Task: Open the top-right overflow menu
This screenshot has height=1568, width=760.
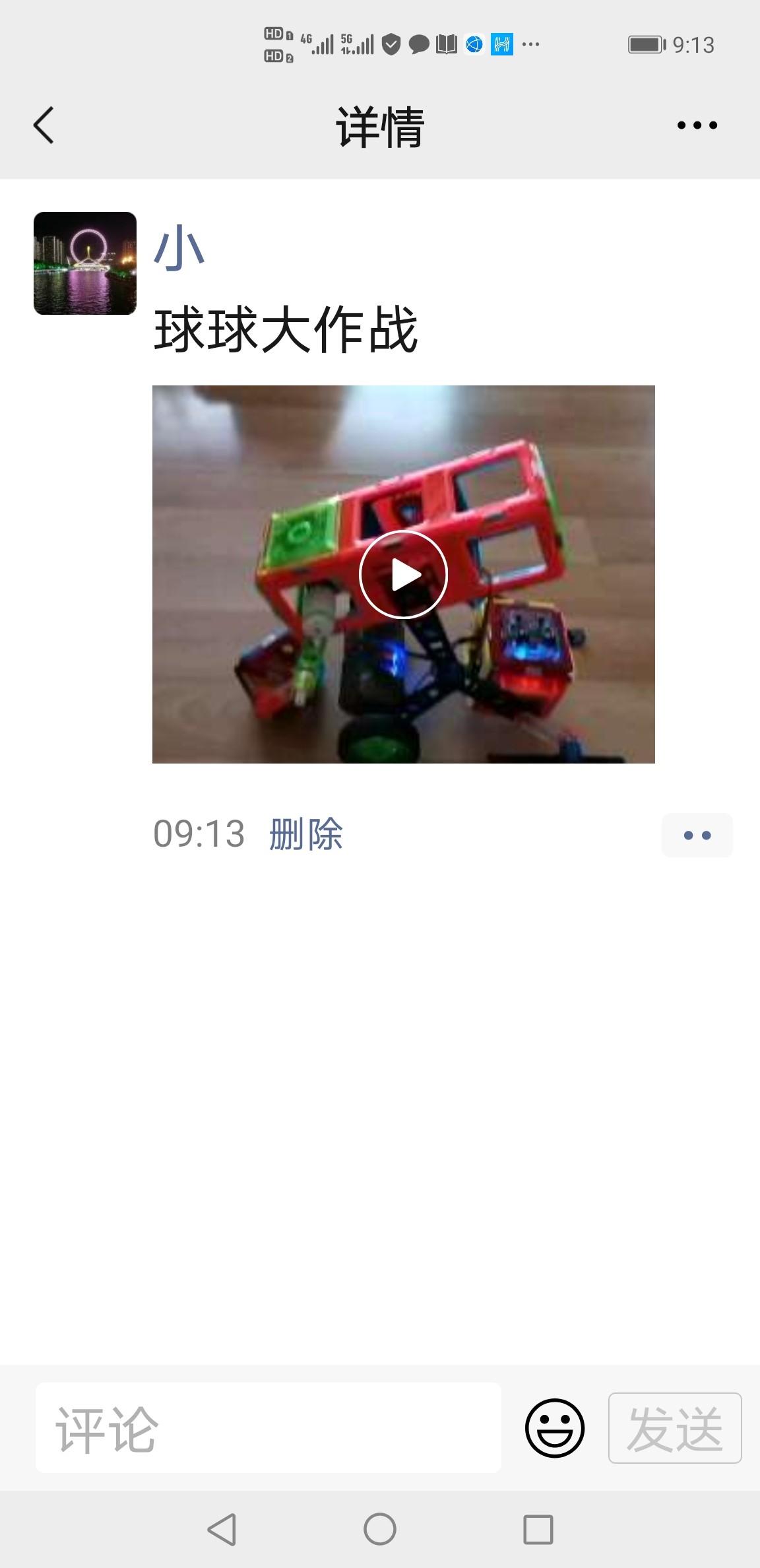Action: [697, 125]
